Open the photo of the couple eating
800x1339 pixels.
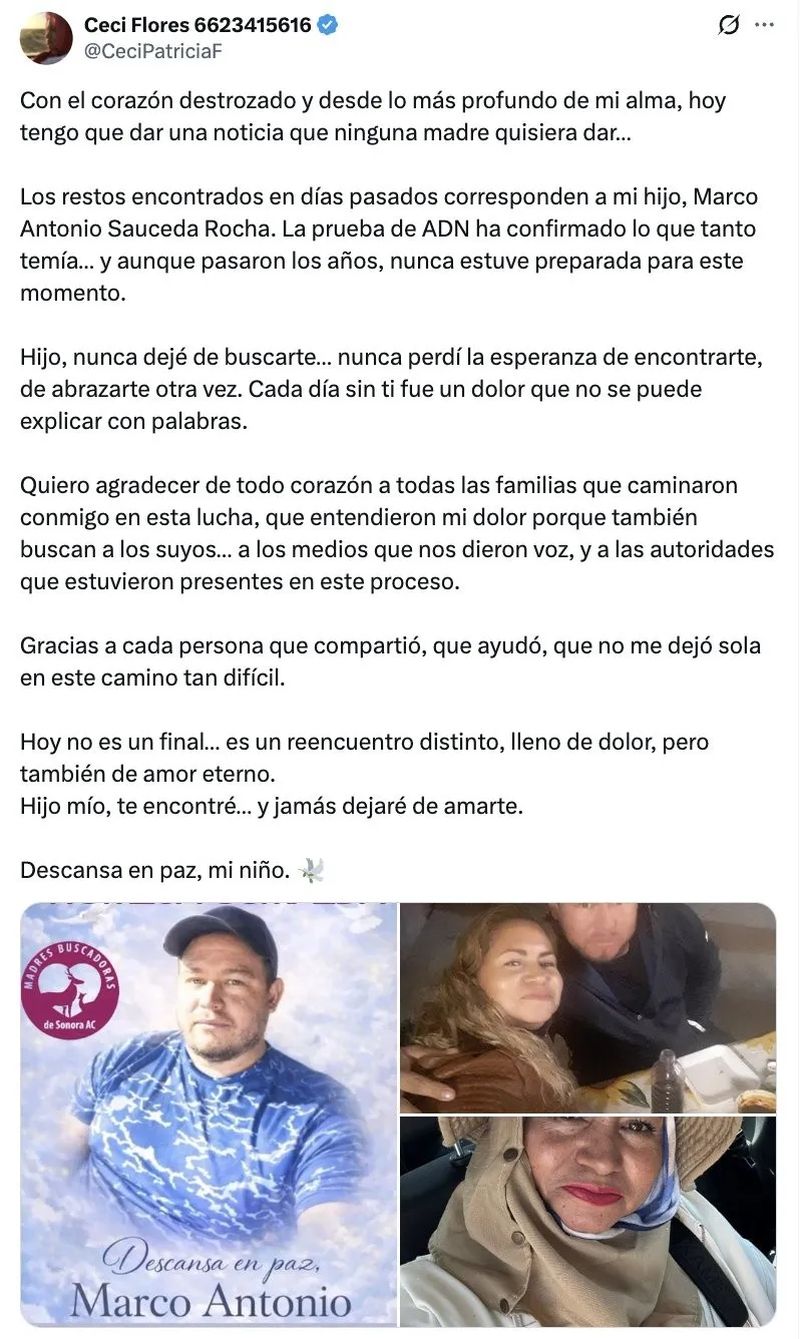click(588, 1007)
